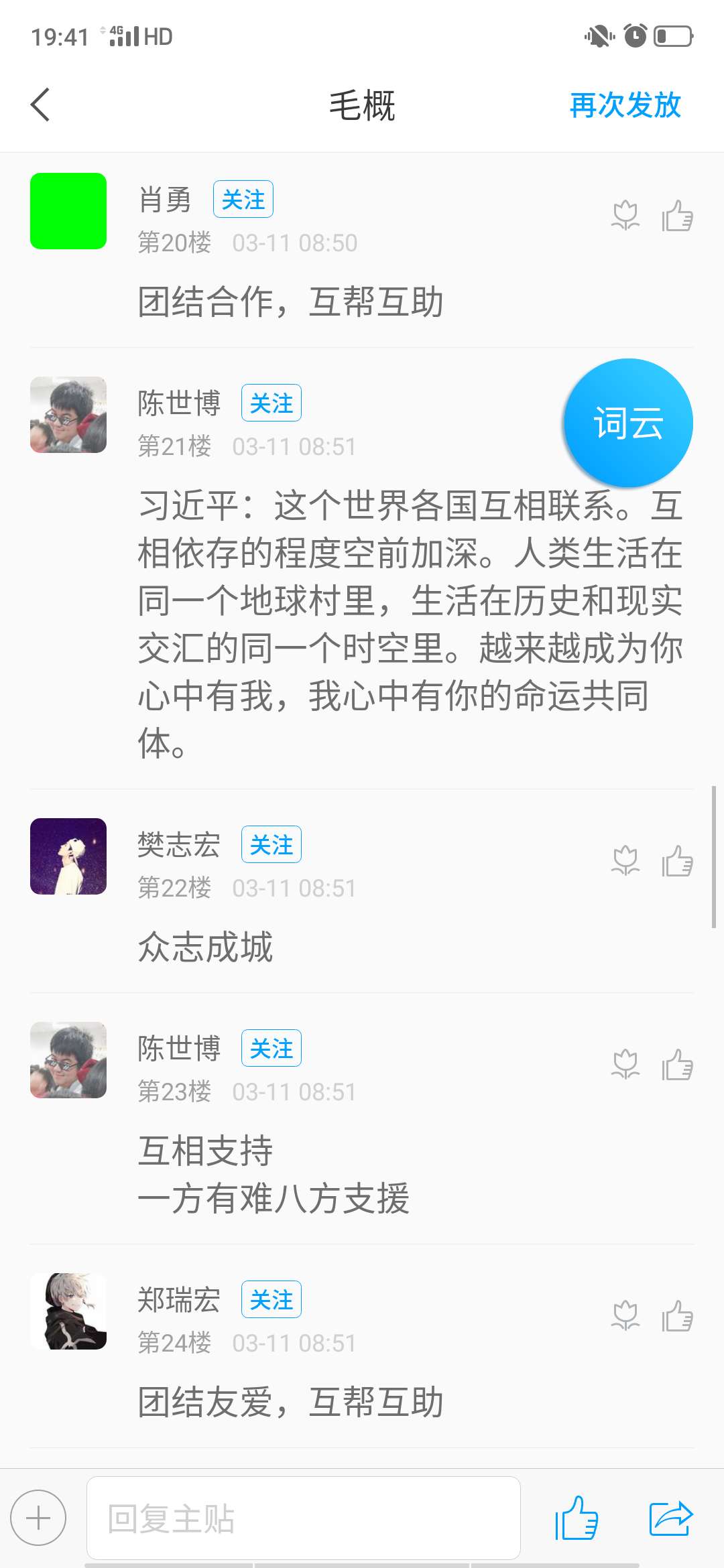Like 郑瑞宏's 第24楼 reply
Image resolution: width=724 pixels, height=1568 pixels.
pos(677,1316)
